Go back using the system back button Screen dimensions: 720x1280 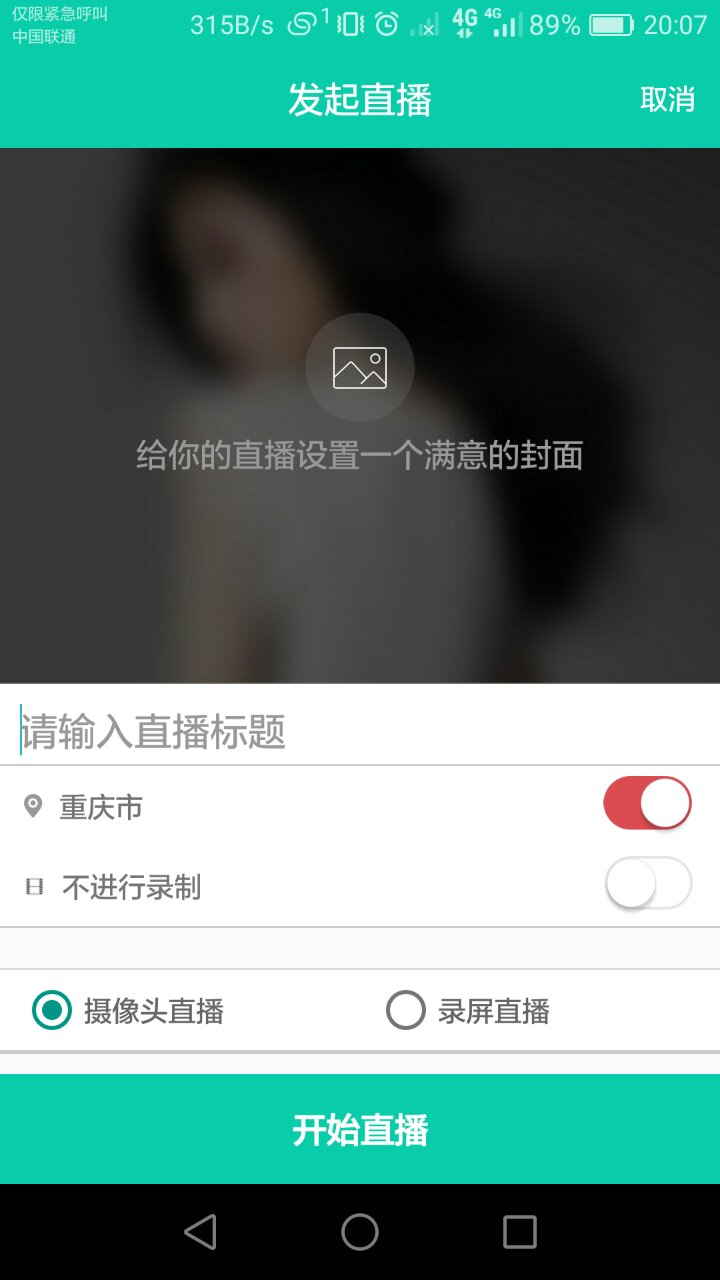coord(200,1232)
